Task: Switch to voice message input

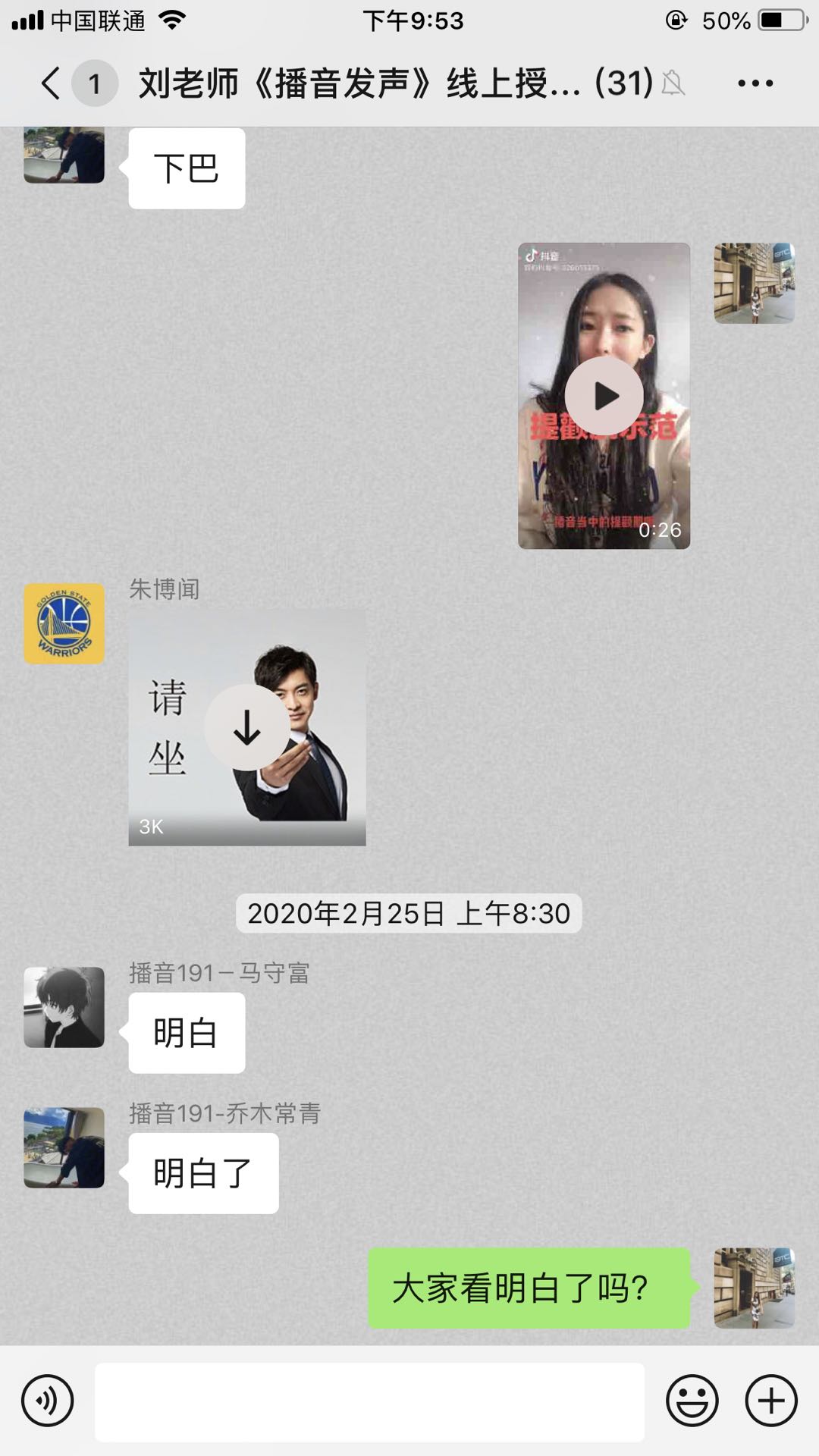Action: coord(48,1400)
